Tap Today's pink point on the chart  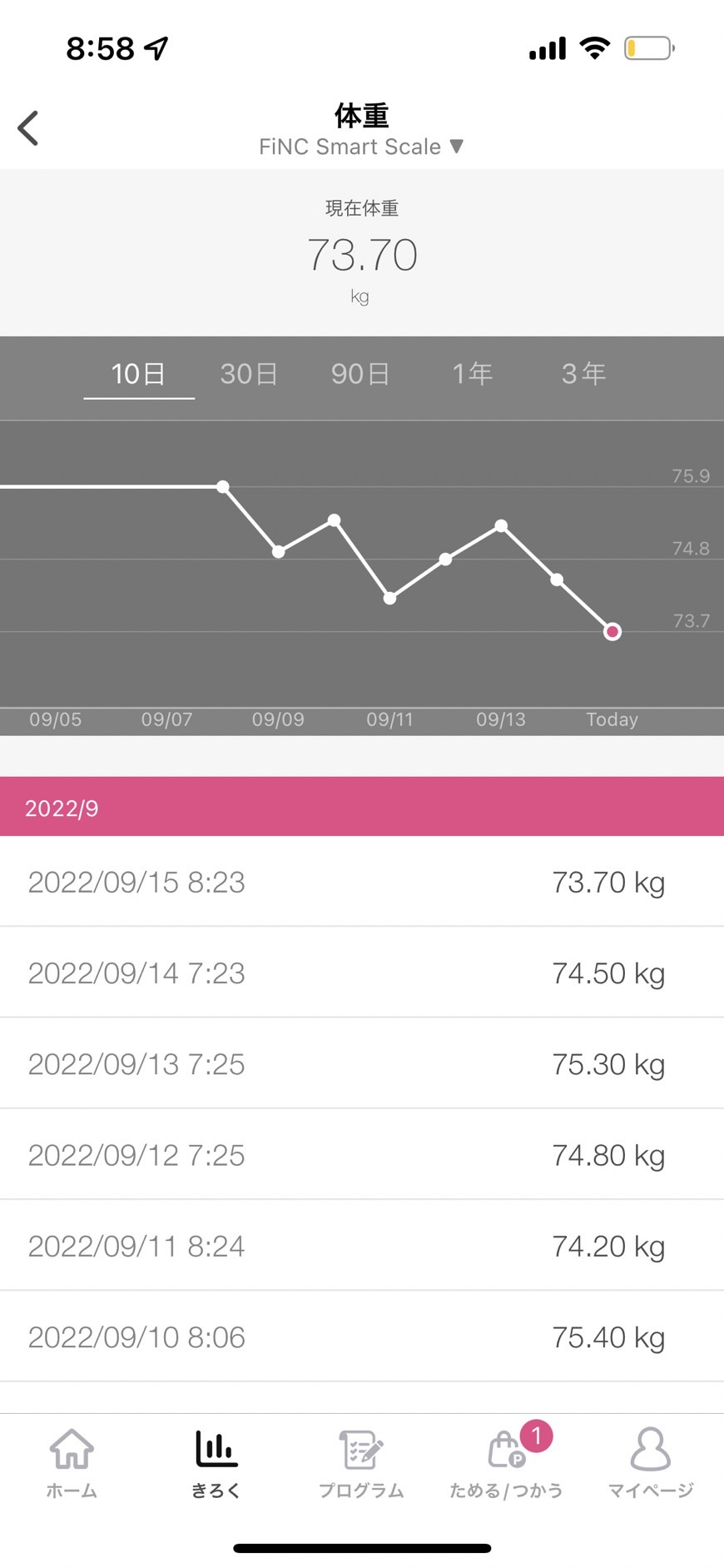pyautogui.click(x=612, y=632)
